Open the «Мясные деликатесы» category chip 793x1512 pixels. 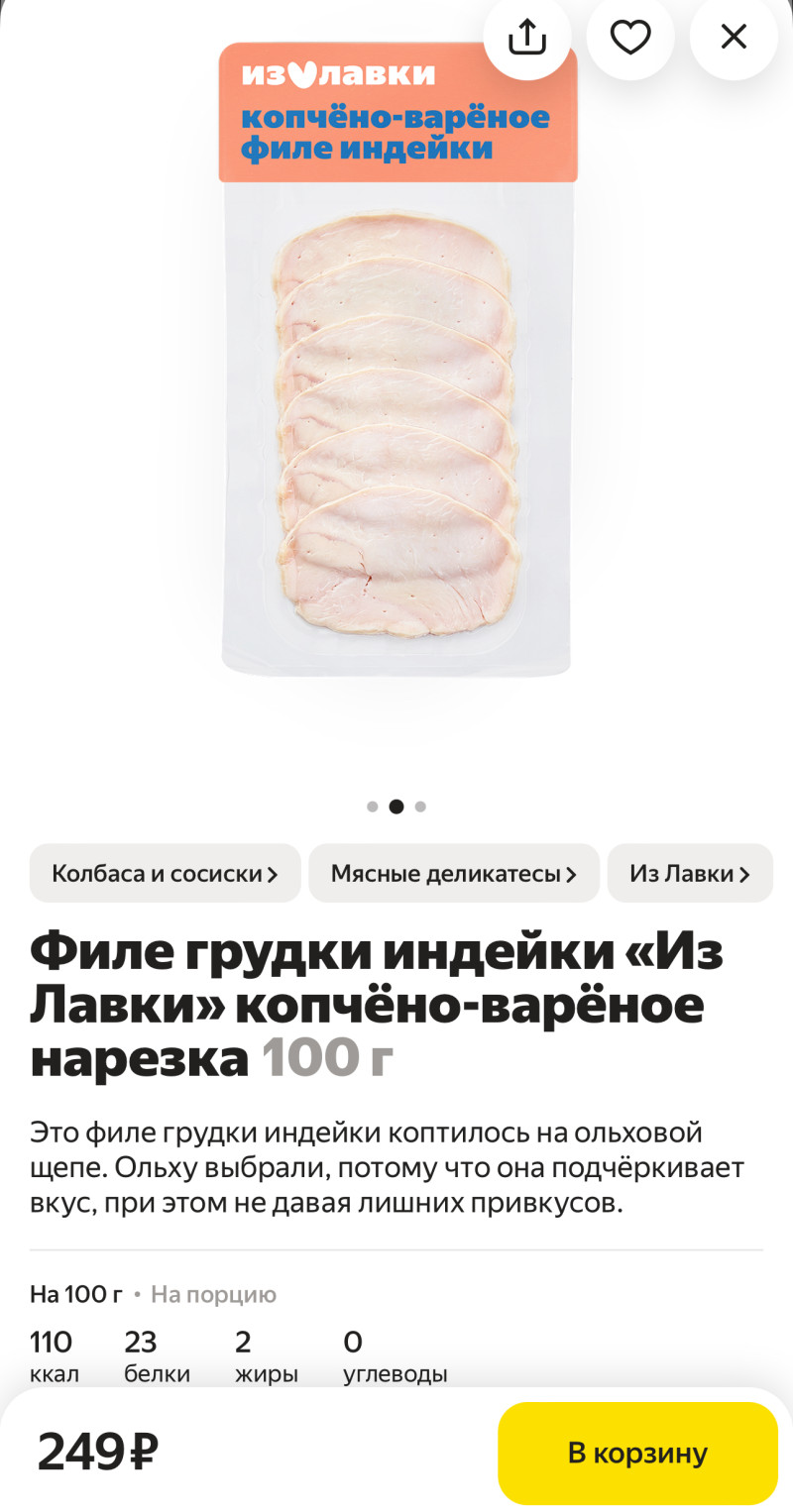click(453, 873)
